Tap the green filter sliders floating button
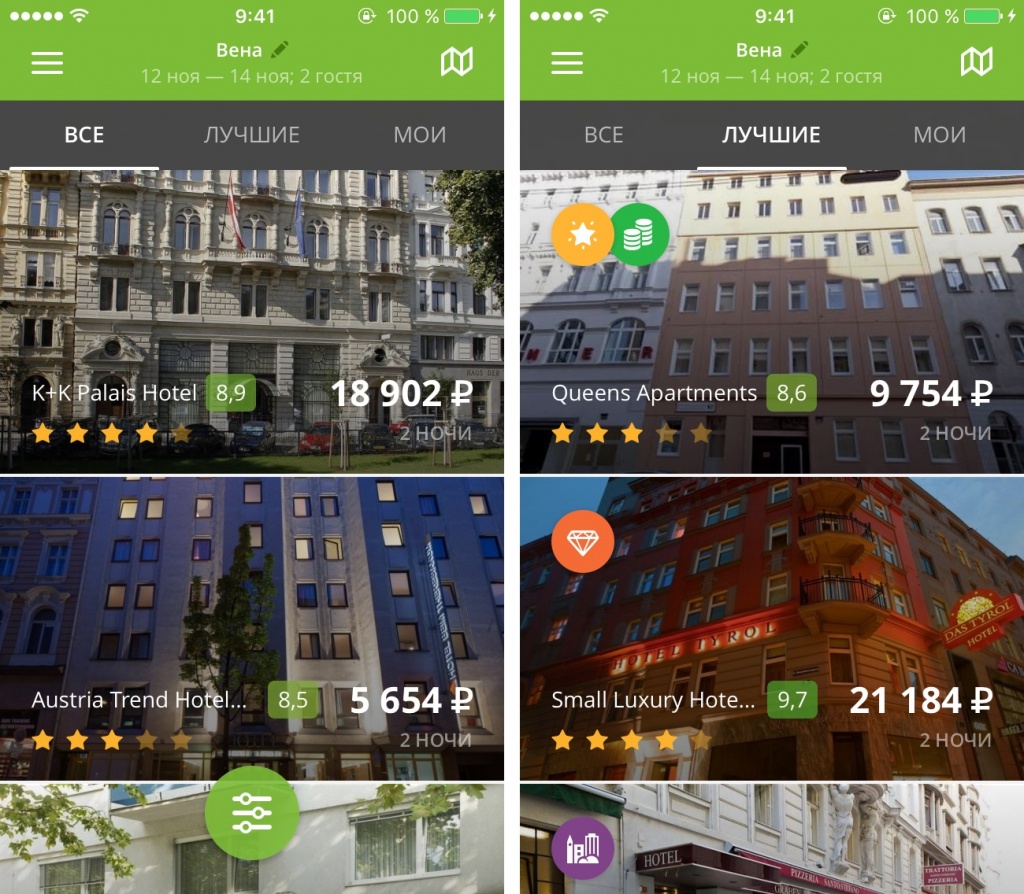 [x=251, y=812]
